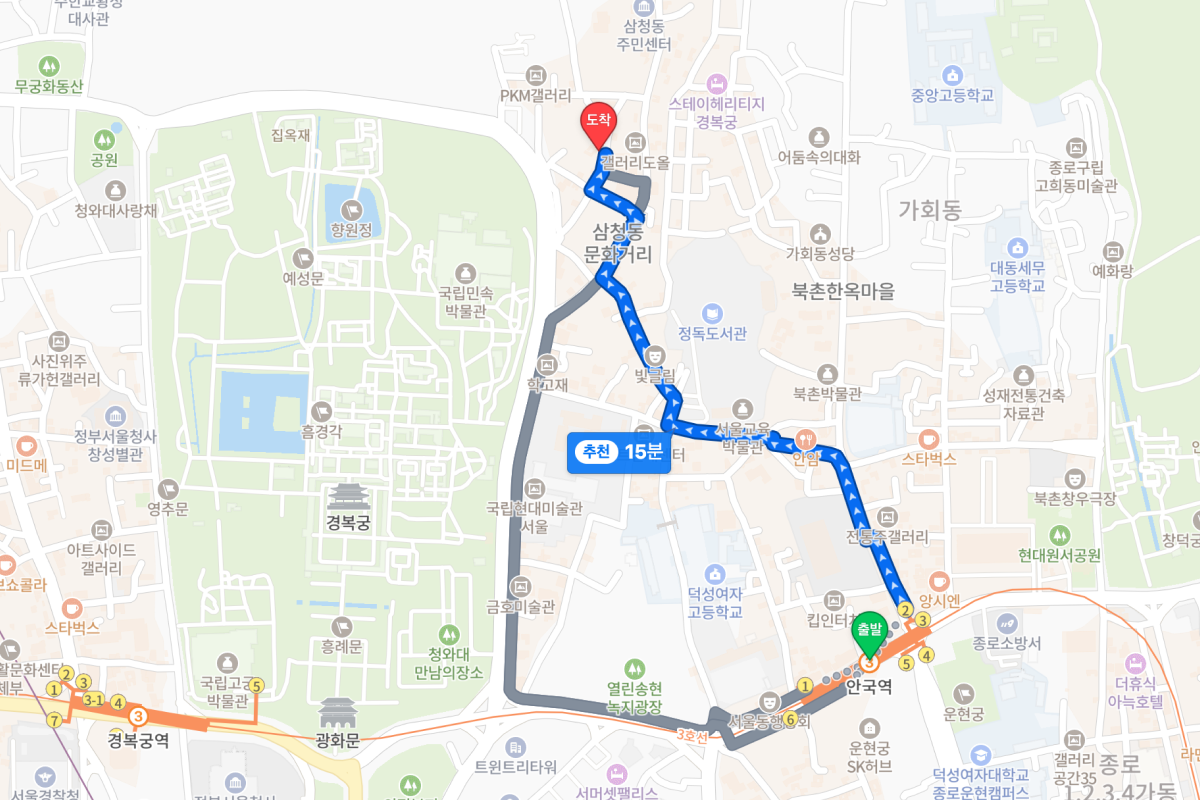Open the 향원정 place marker
The image size is (1200, 800).
[x=351, y=209]
